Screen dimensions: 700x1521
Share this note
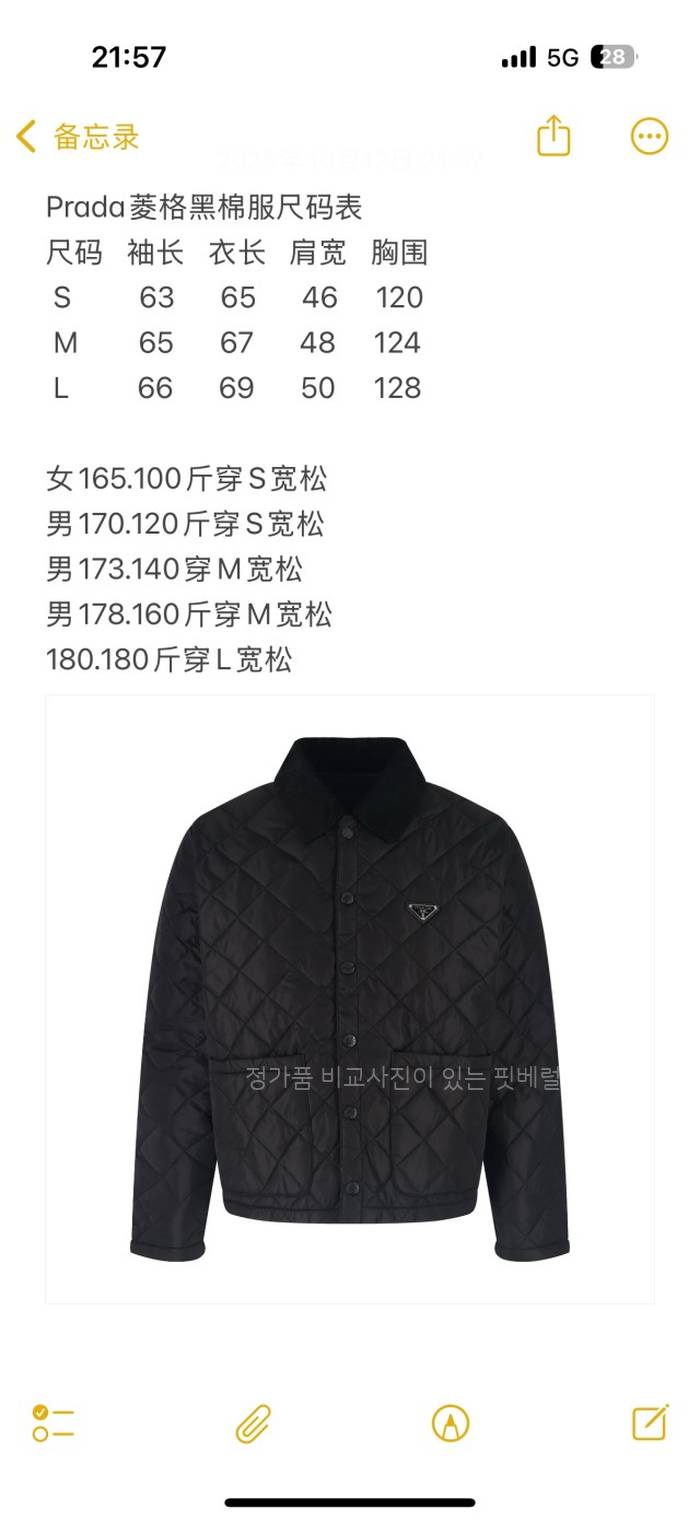tap(553, 137)
